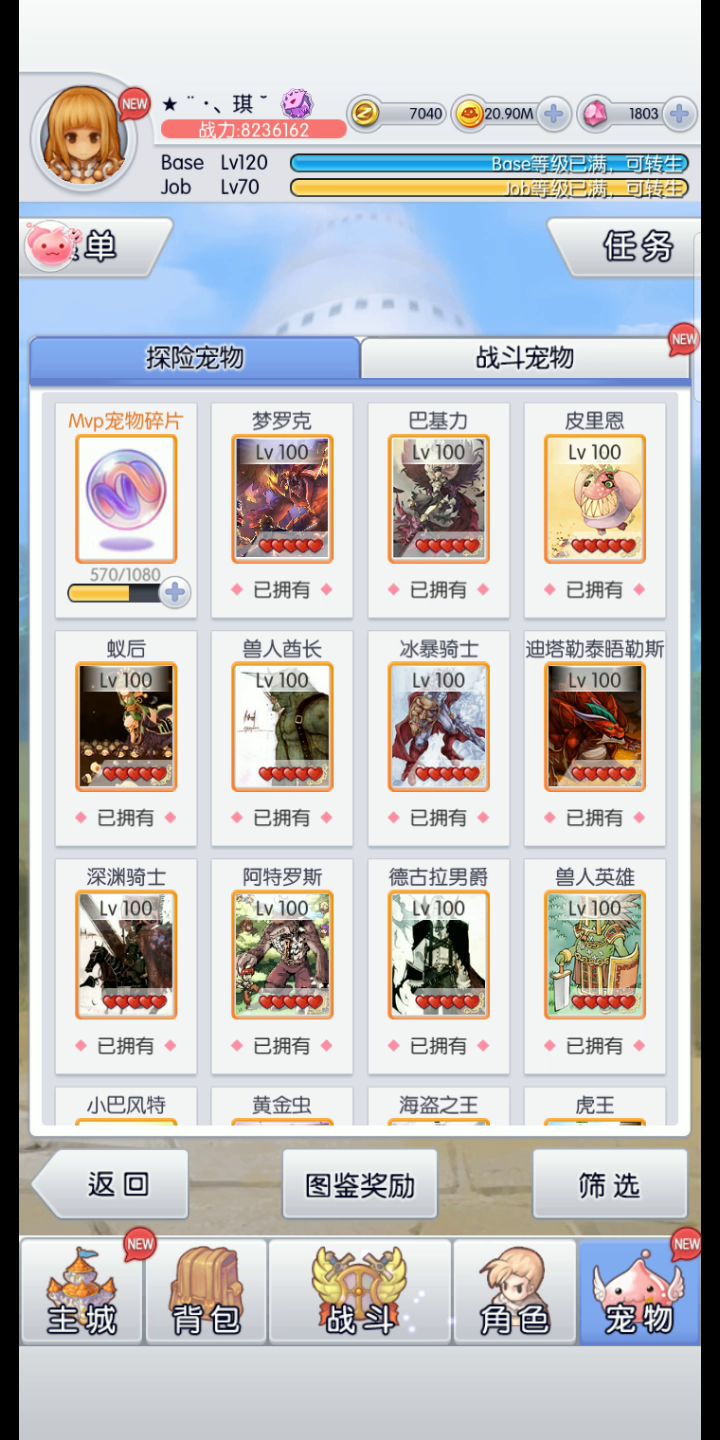This screenshot has width=720, height=1440.
Task: Tap the player avatar portrait
Action: click(x=84, y=136)
